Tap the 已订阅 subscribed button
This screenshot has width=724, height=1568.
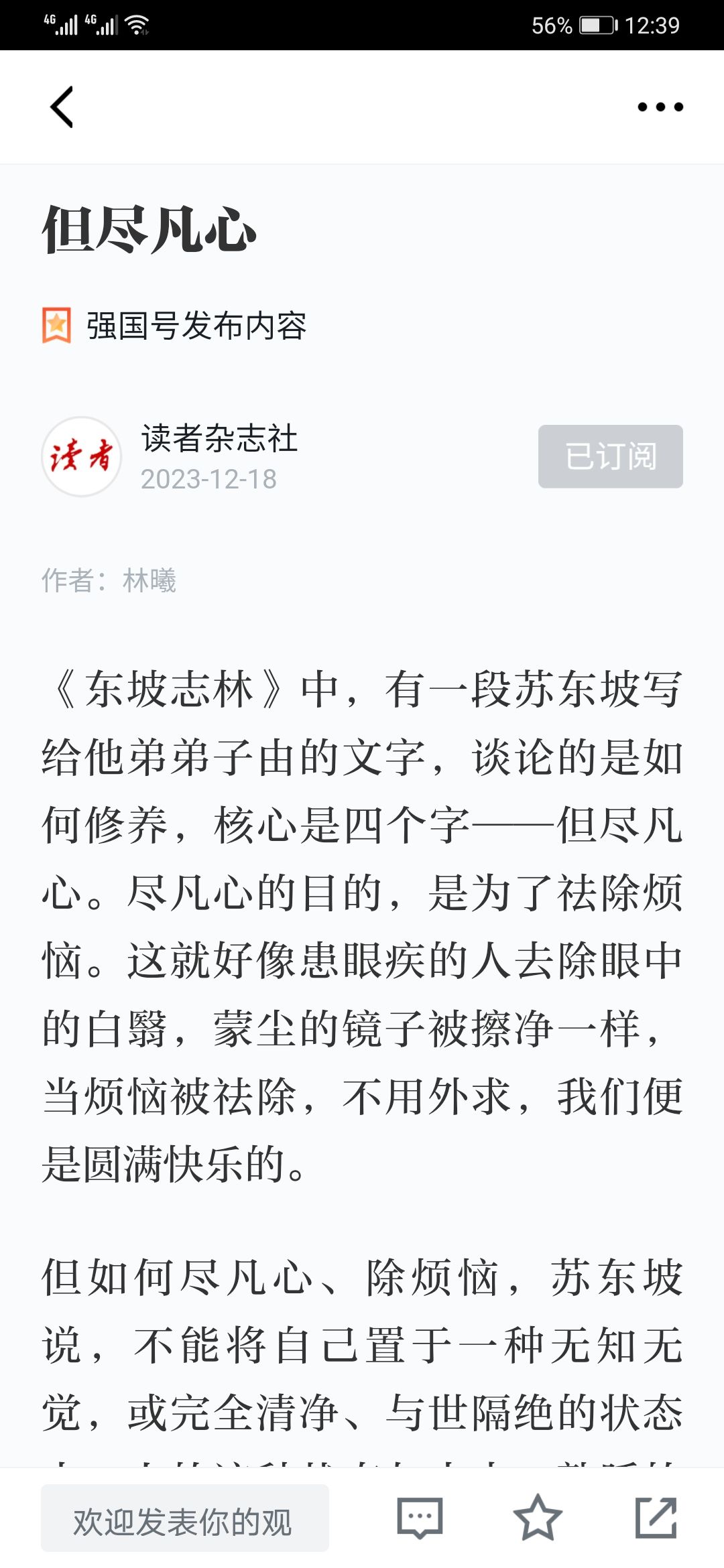(x=611, y=456)
